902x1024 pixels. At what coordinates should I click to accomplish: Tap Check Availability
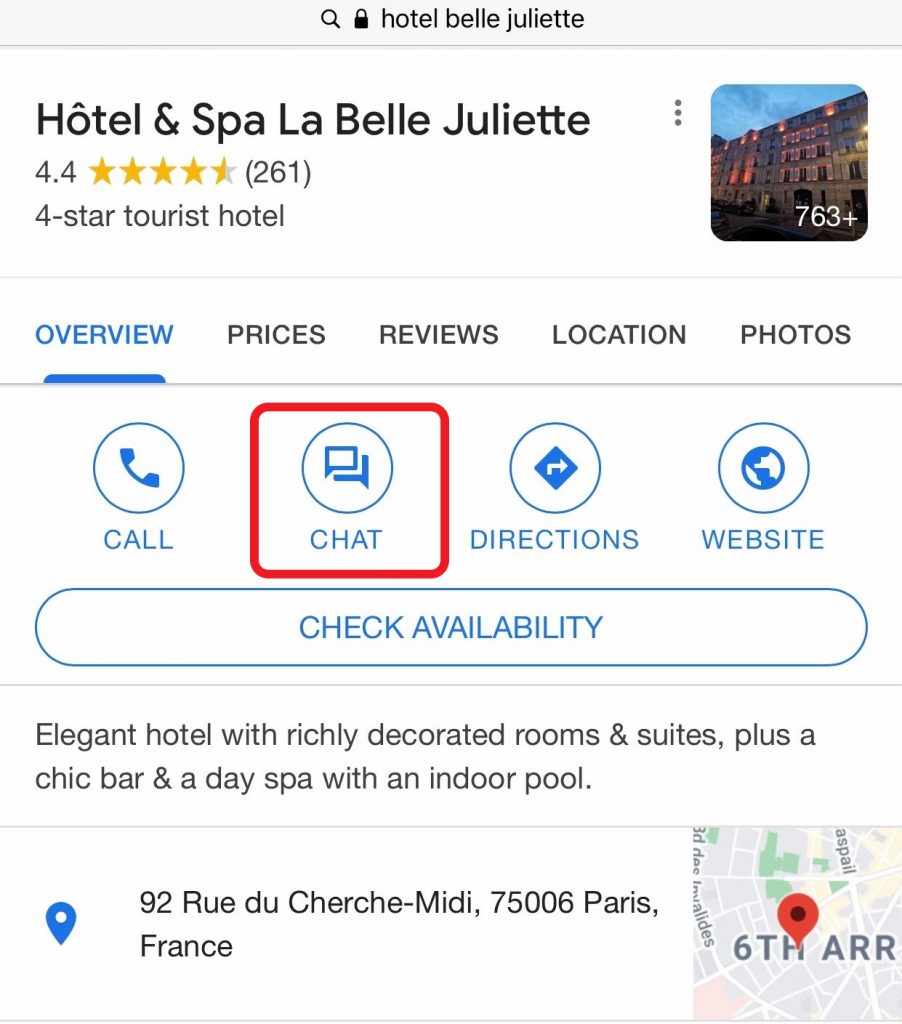(451, 627)
